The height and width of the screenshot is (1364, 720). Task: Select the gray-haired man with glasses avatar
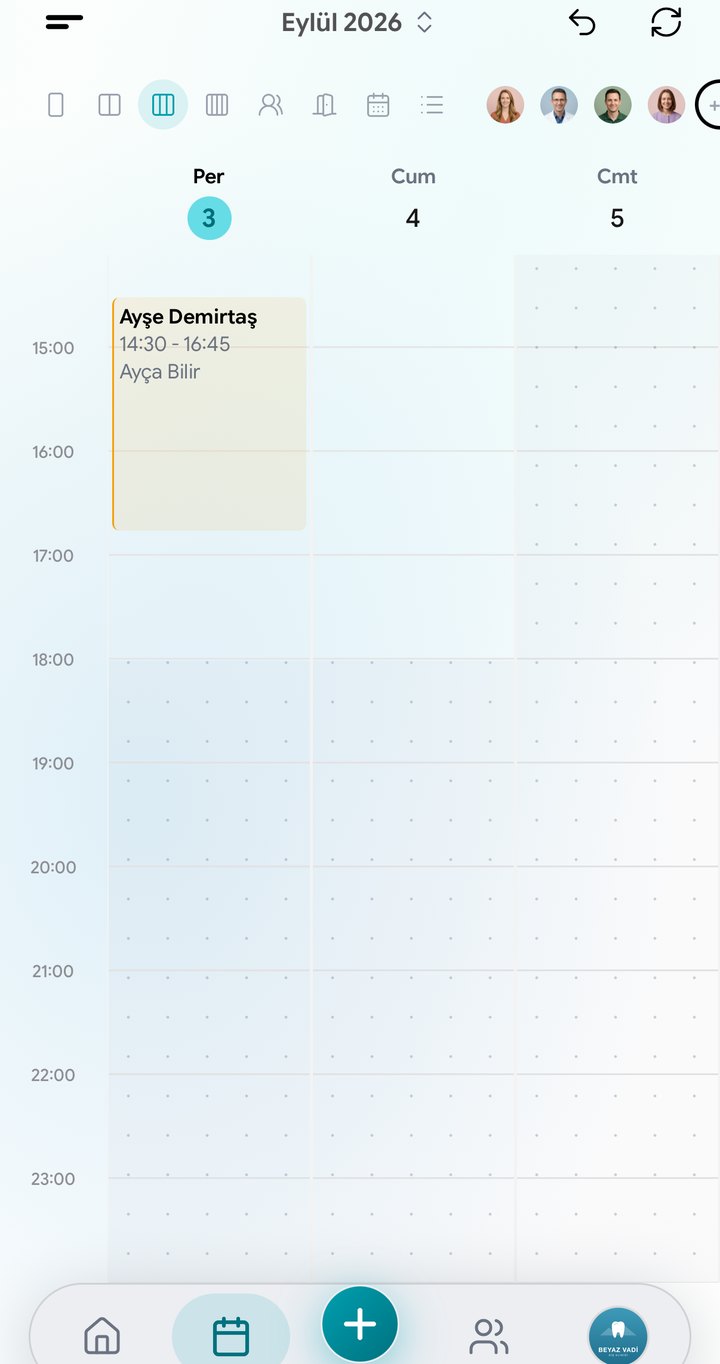[559, 105]
